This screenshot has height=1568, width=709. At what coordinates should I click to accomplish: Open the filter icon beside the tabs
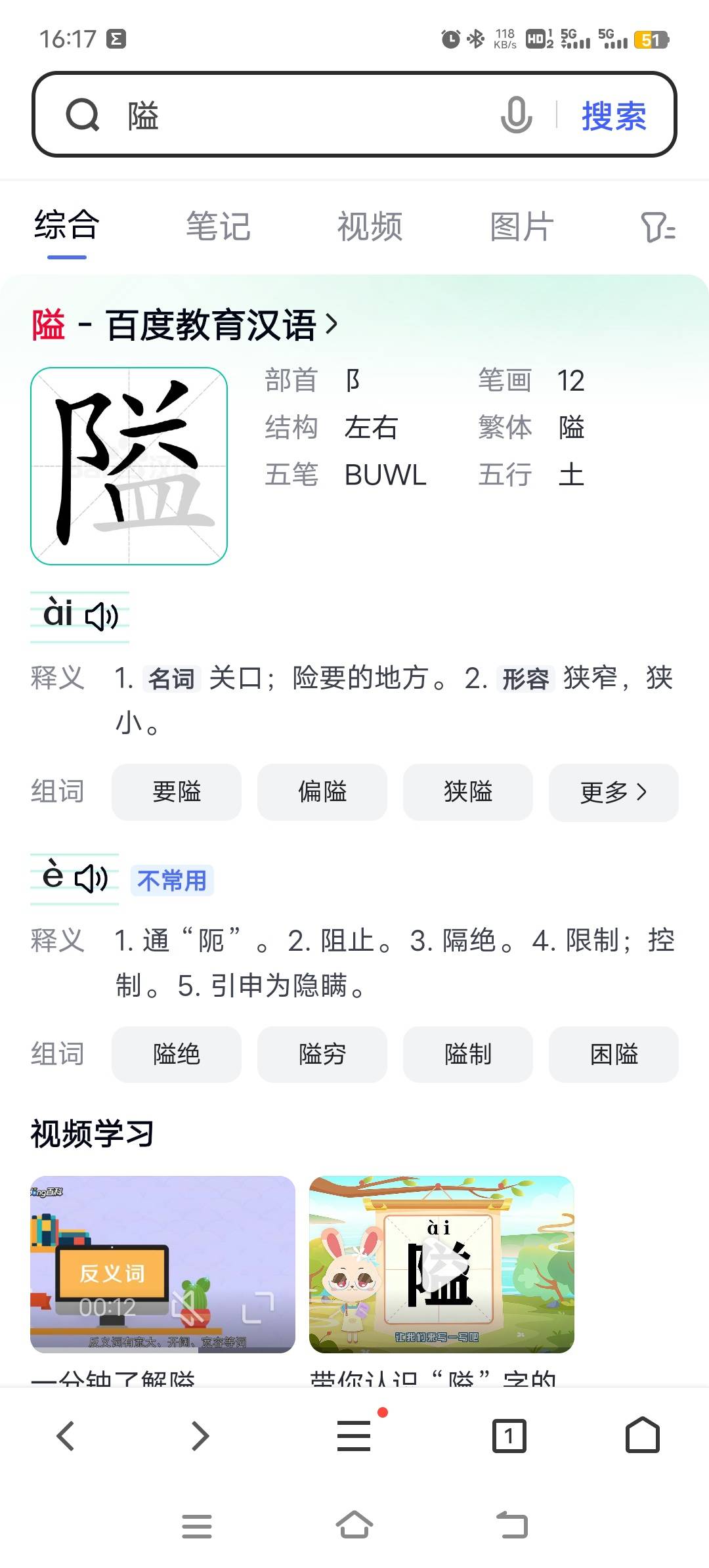(x=658, y=227)
